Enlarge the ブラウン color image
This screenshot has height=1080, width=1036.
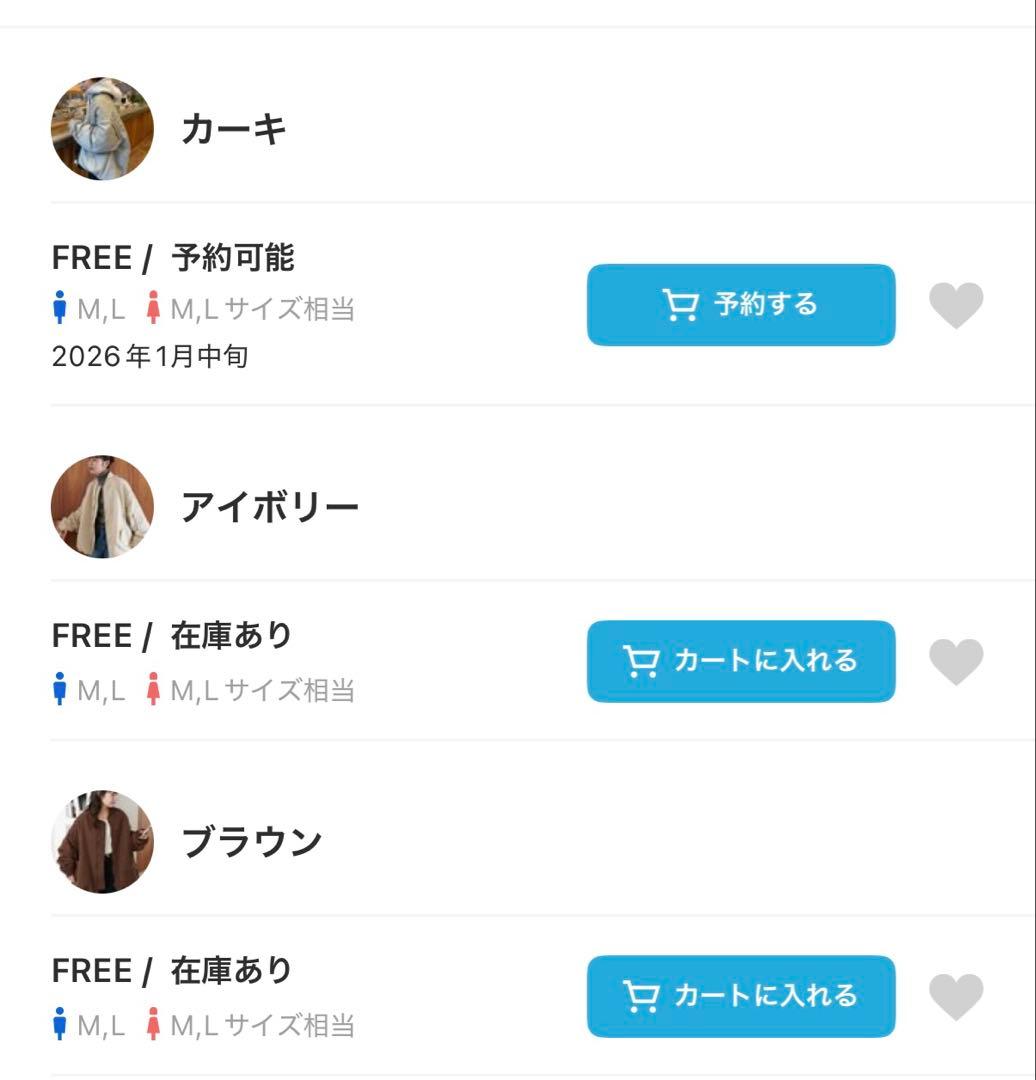pyautogui.click(x=102, y=842)
